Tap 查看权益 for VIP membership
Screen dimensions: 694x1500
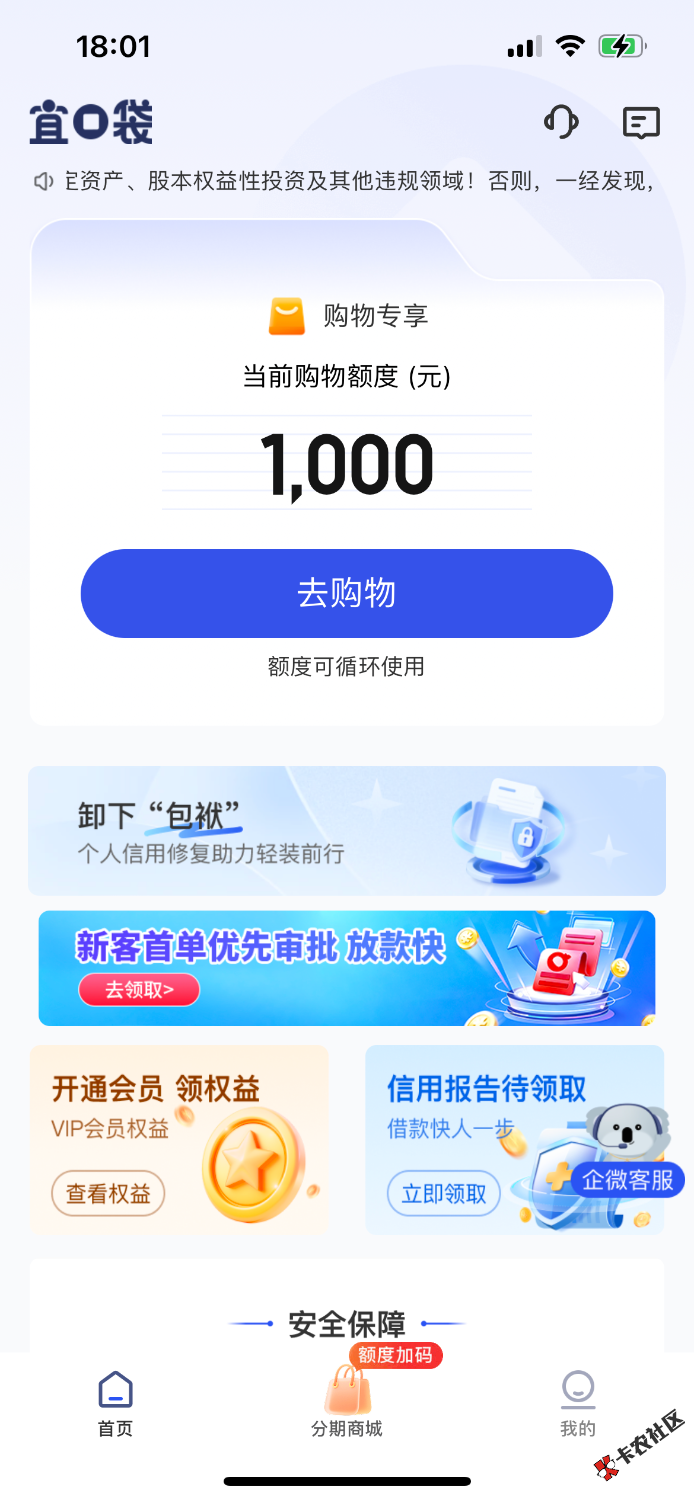pos(108,1193)
